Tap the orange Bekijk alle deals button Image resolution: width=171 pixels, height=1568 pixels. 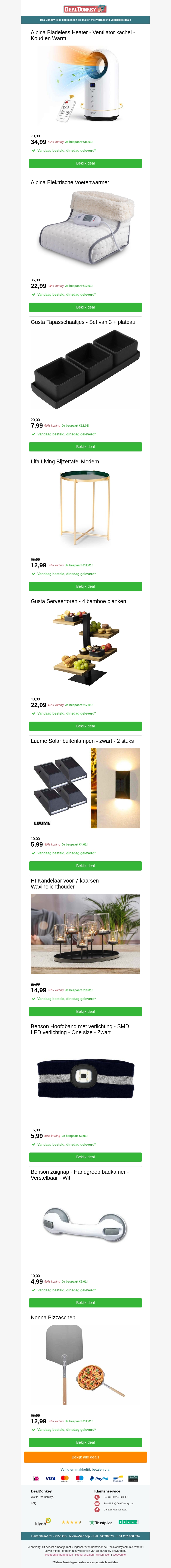[85, 1457]
